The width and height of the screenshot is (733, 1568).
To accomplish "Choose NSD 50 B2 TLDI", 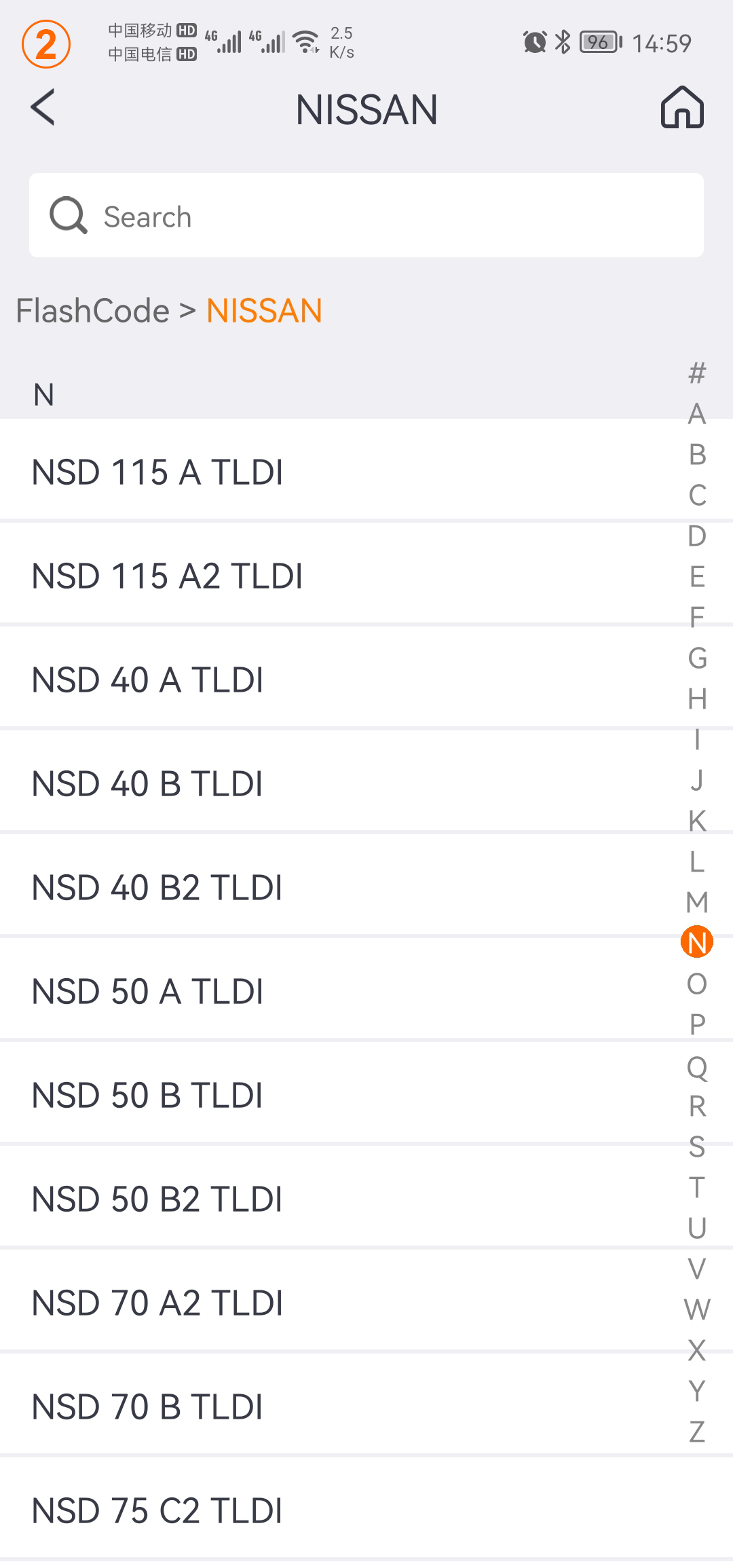I will click(x=157, y=1199).
